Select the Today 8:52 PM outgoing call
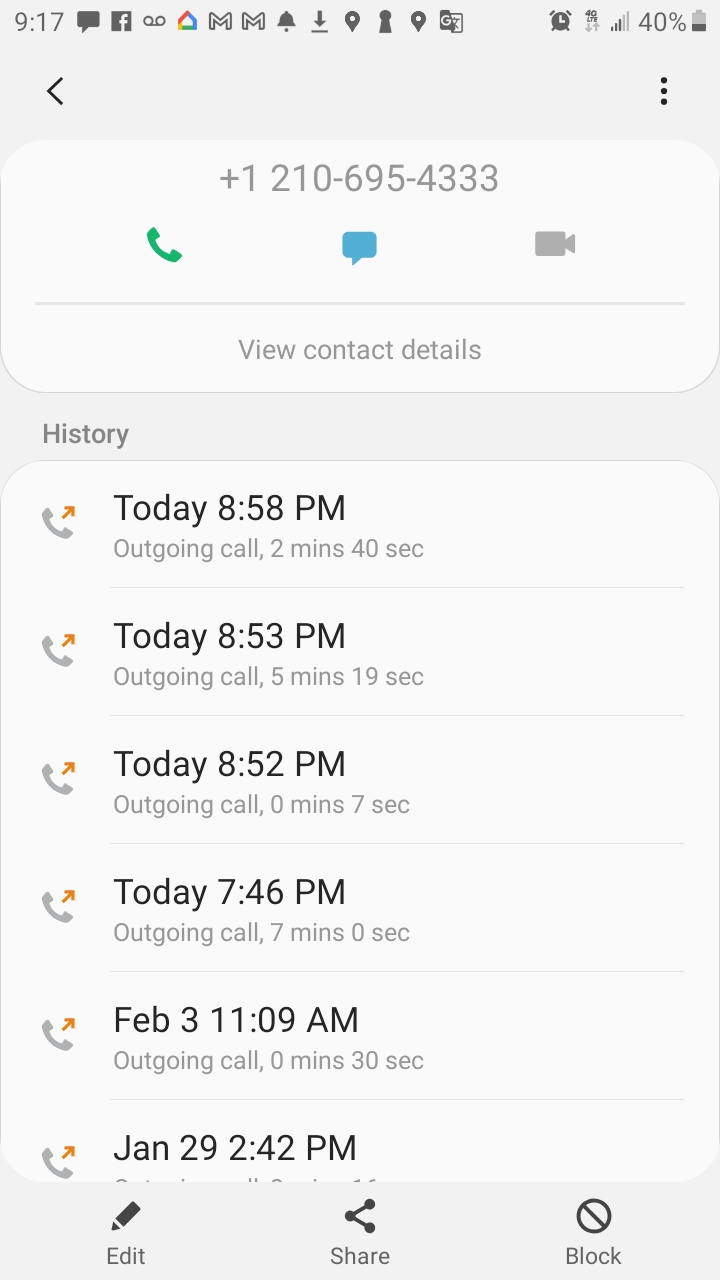 pyautogui.click(x=360, y=780)
